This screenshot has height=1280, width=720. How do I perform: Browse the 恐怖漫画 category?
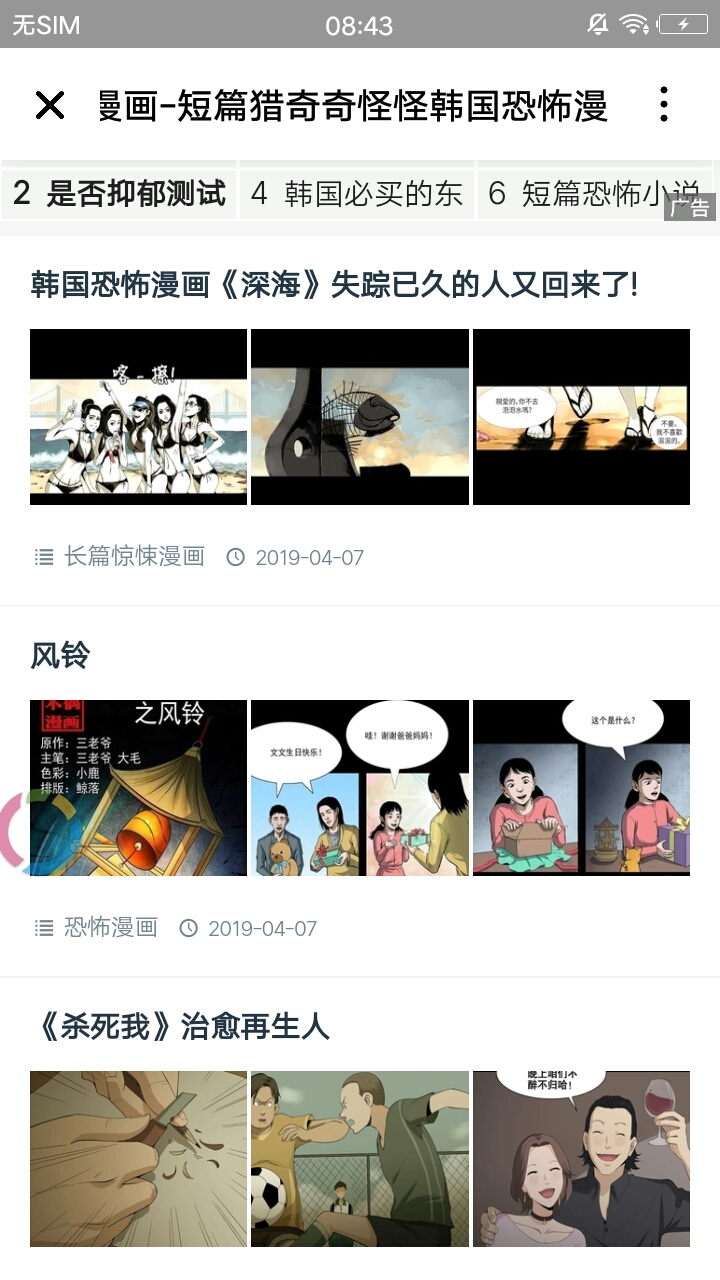click(111, 928)
